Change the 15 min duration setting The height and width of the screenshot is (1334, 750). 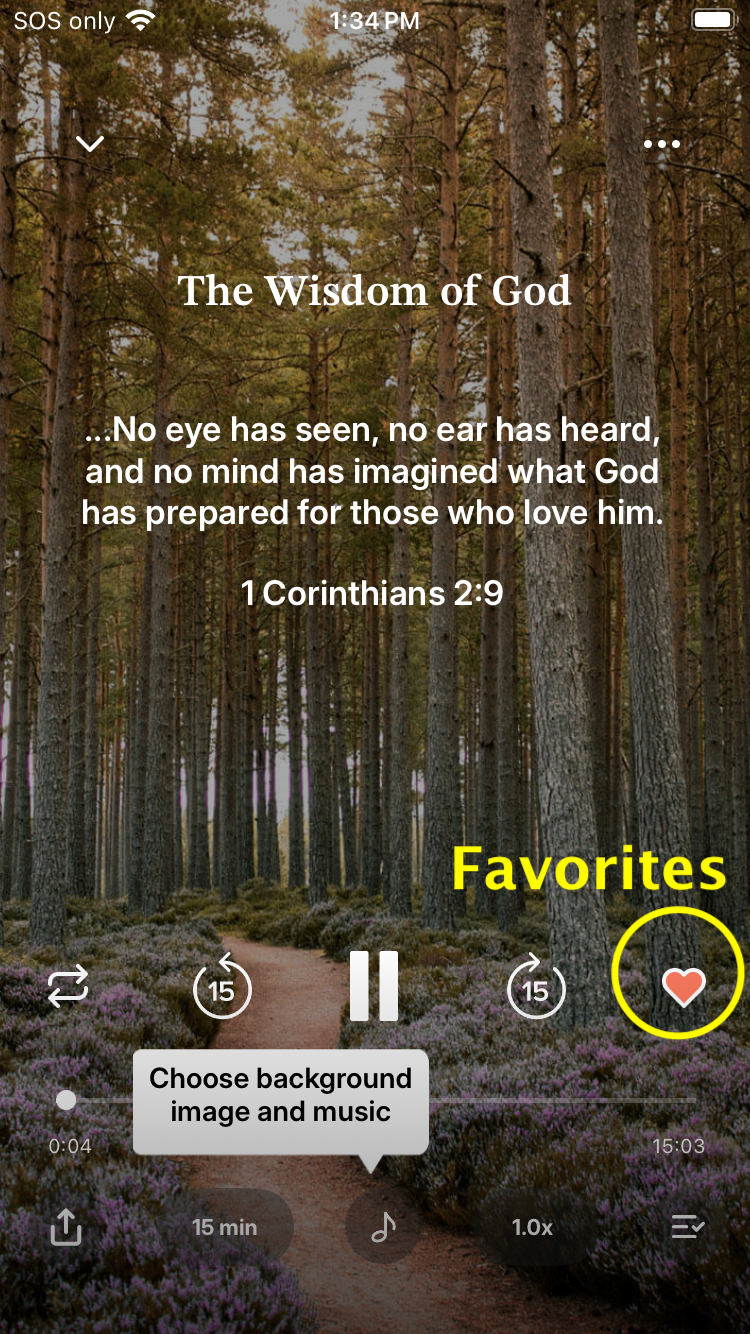(225, 1227)
